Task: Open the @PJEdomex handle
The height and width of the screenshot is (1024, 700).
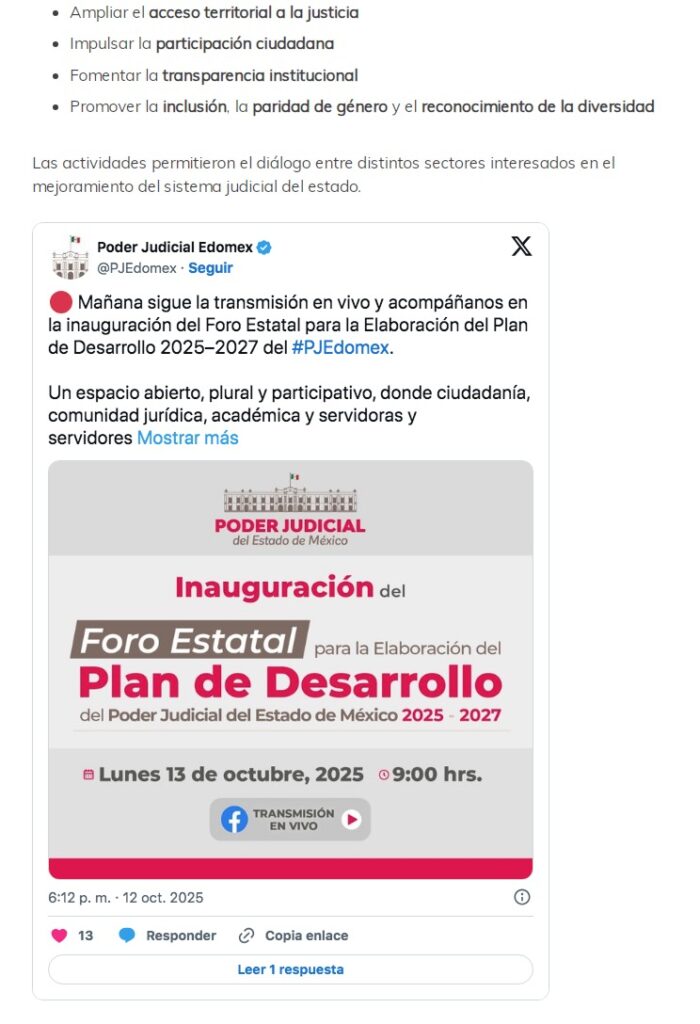Action: (136, 268)
